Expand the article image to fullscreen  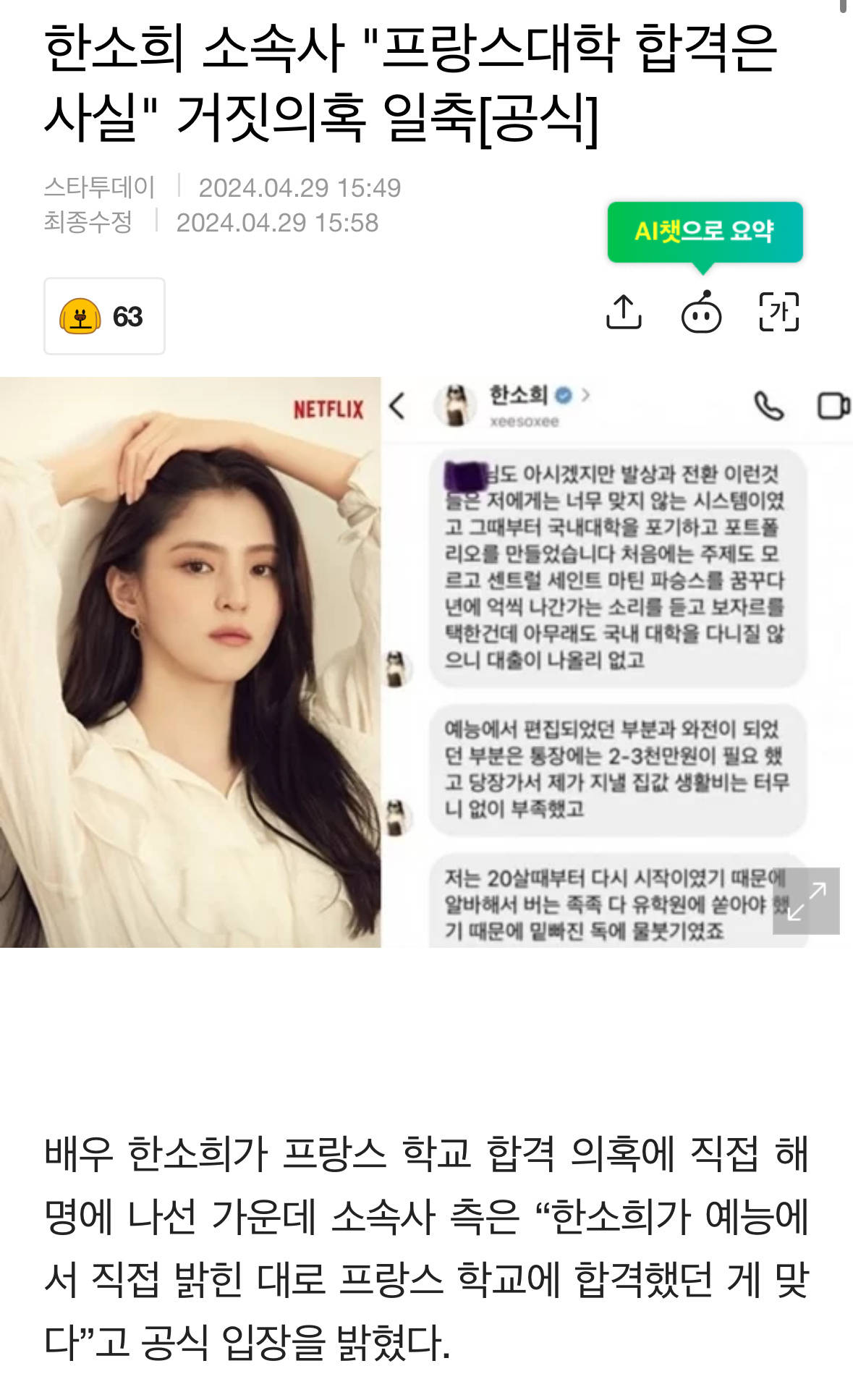coord(805,901)
